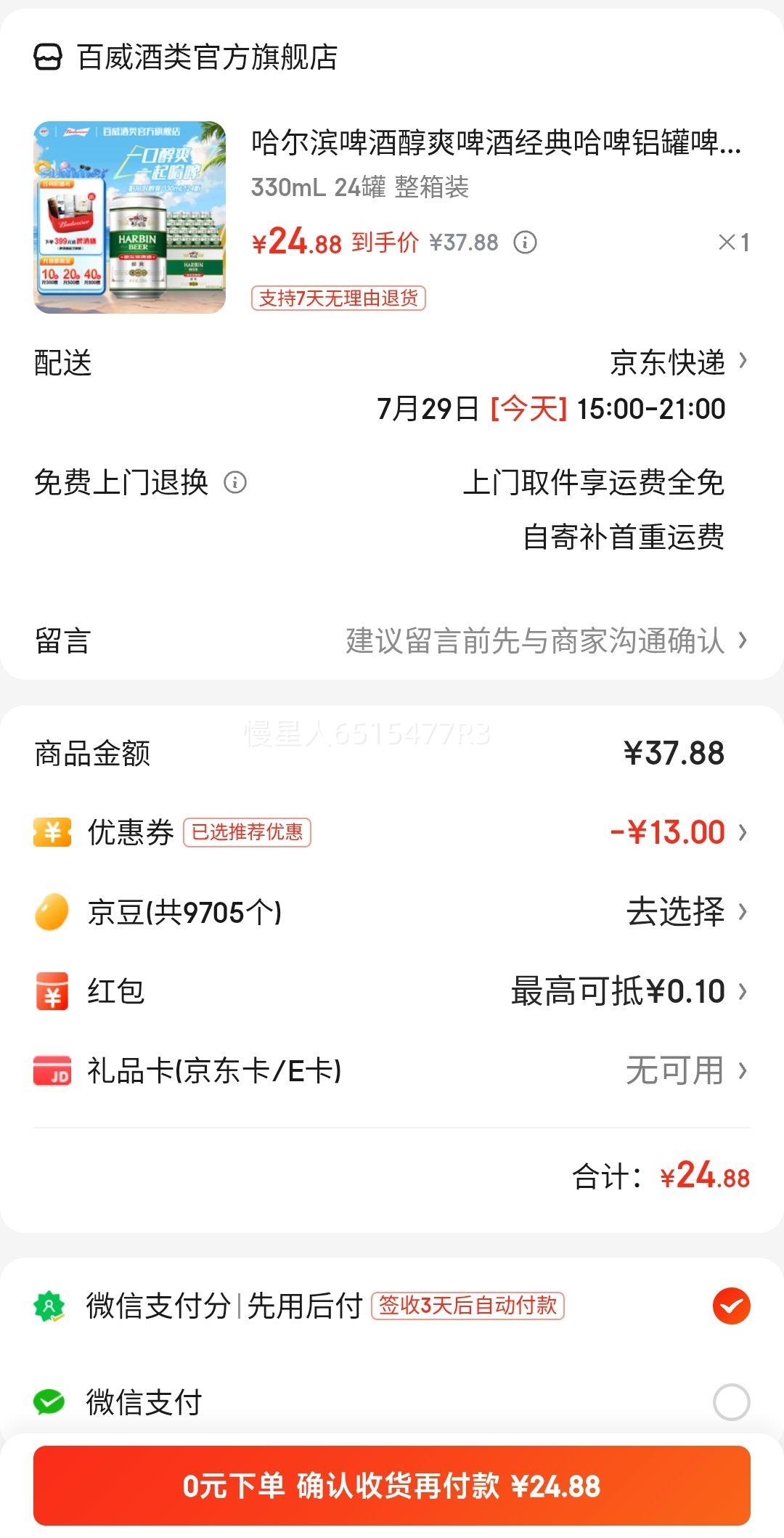784x1538 pixels.
Task: Show info about the 到手价 price
Action: [x=525, y=243]
